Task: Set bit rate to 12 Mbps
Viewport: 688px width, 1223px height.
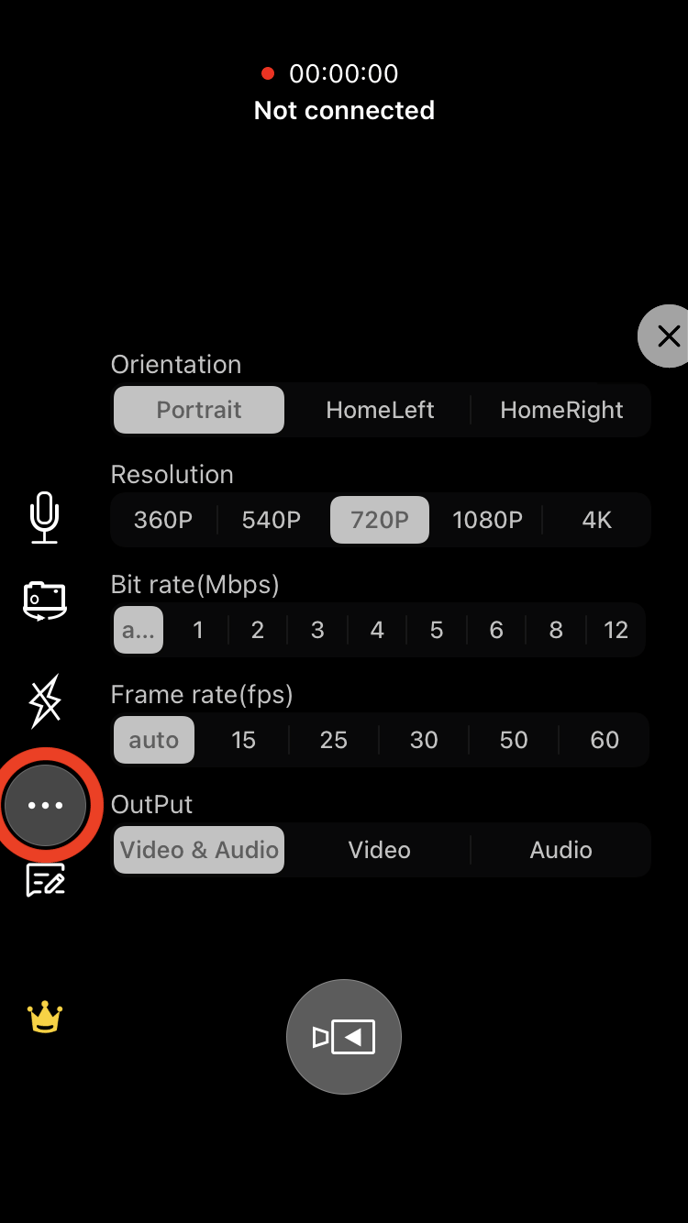Action: (615, 630)
